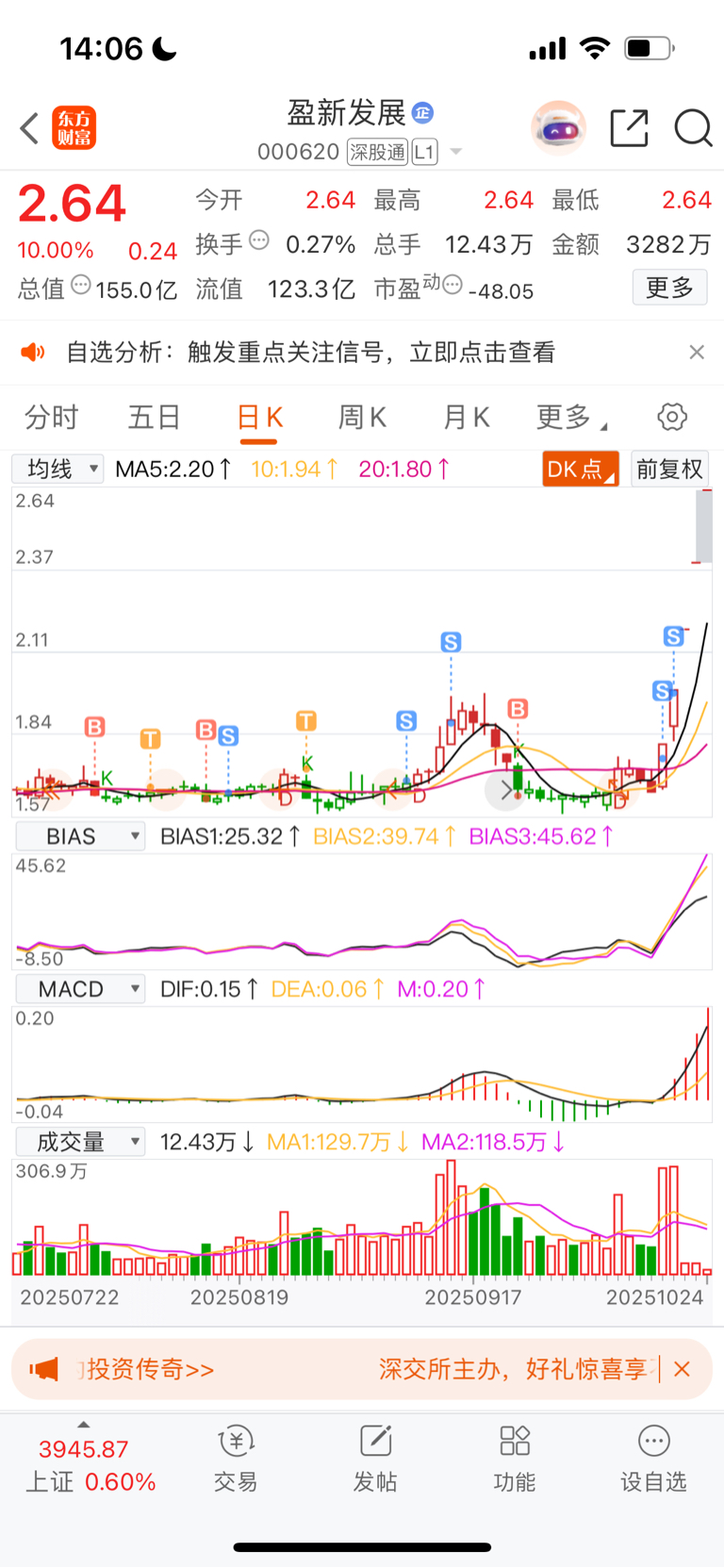Open the search magnifier icon
Image resolution: width=724 pixels, height=1568 pixels.
click(x=693, y=128)
